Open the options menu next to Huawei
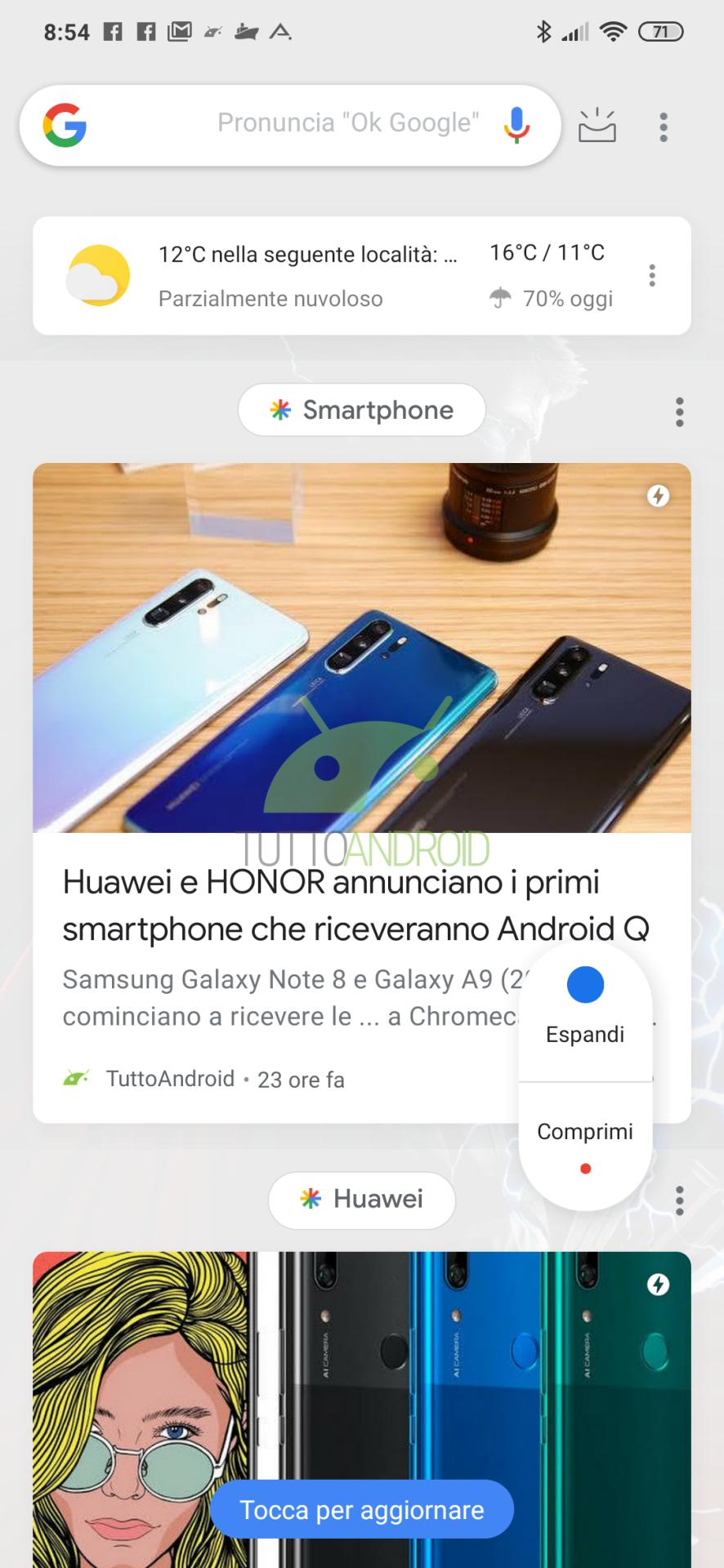 [x=679, y=1200]
